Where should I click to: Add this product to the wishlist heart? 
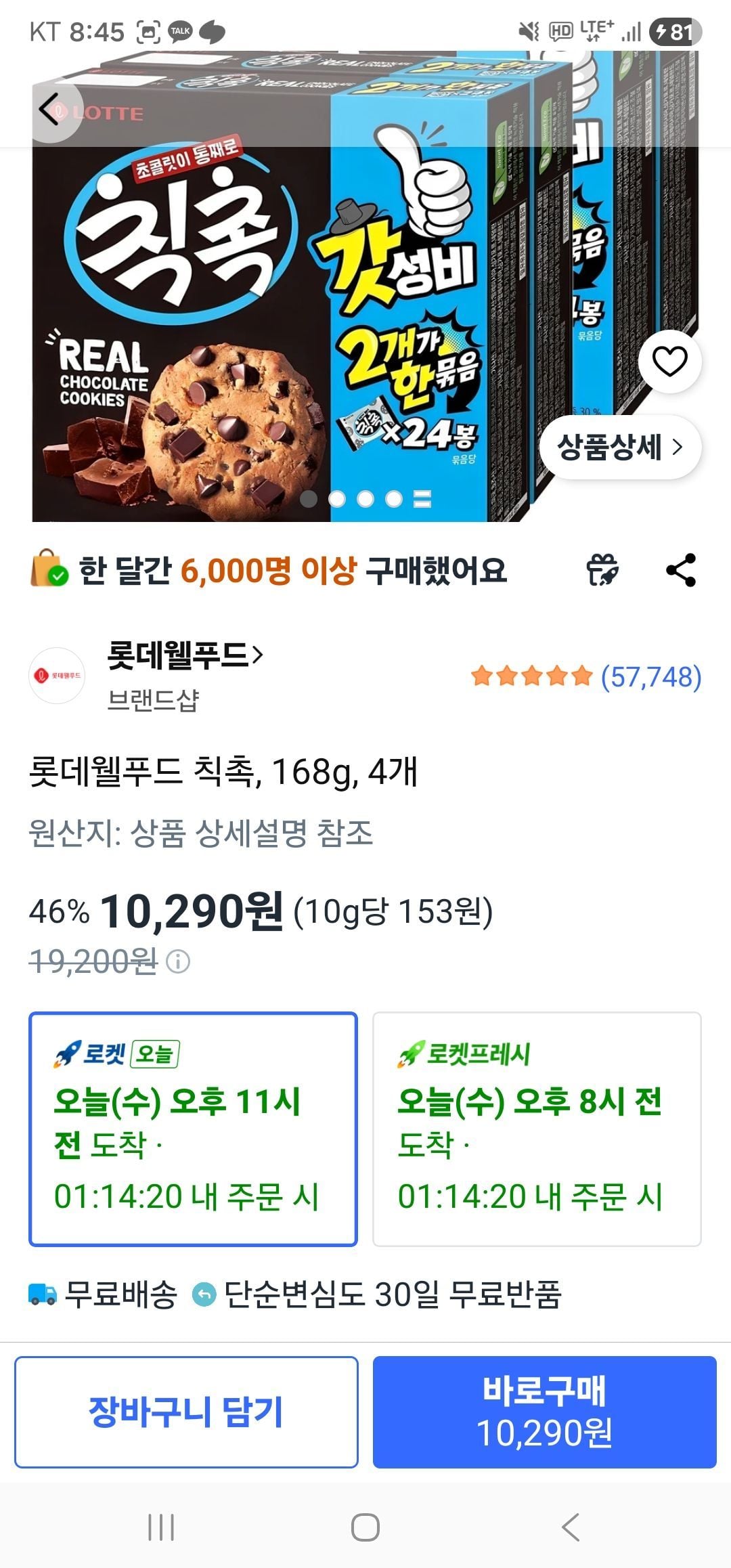pos(669,361)
